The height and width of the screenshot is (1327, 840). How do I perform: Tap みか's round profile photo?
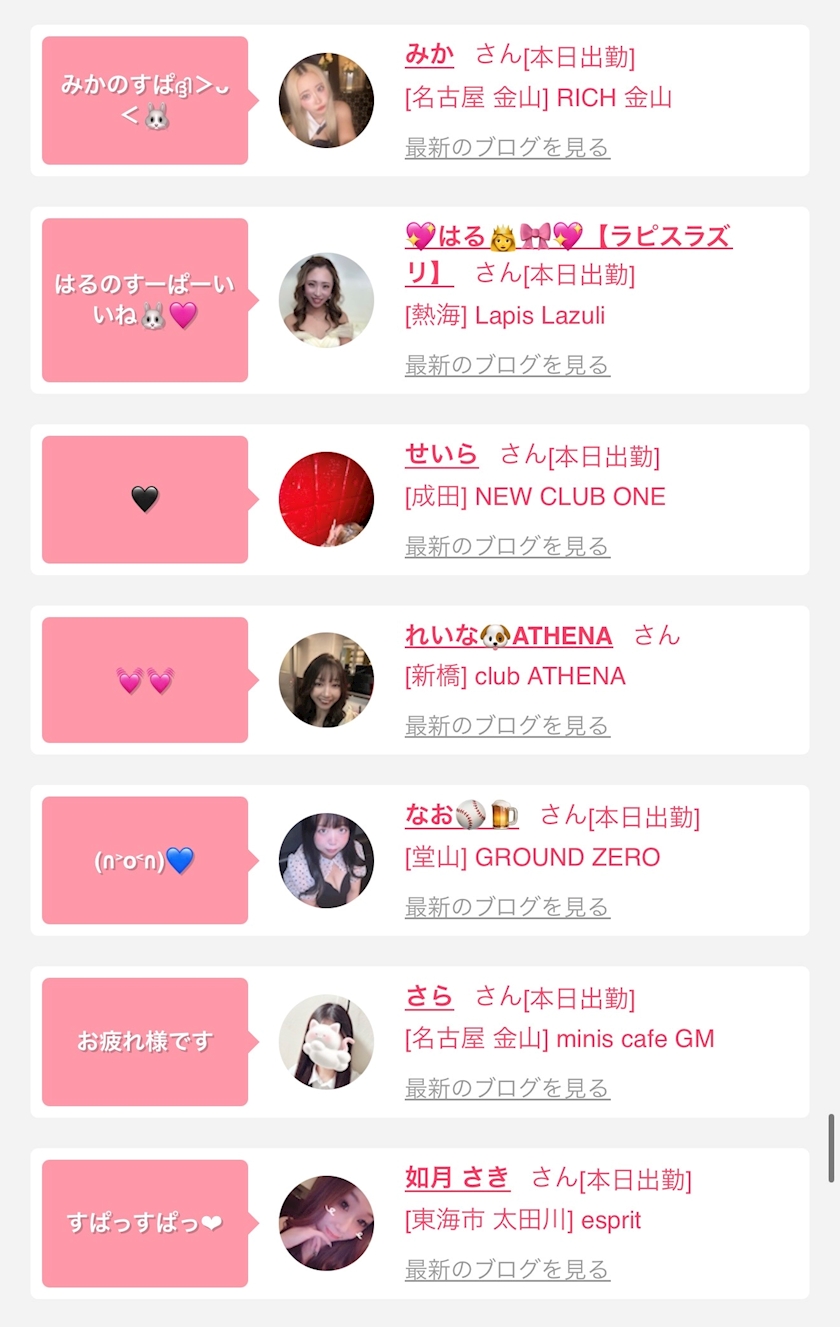(326, 100)
